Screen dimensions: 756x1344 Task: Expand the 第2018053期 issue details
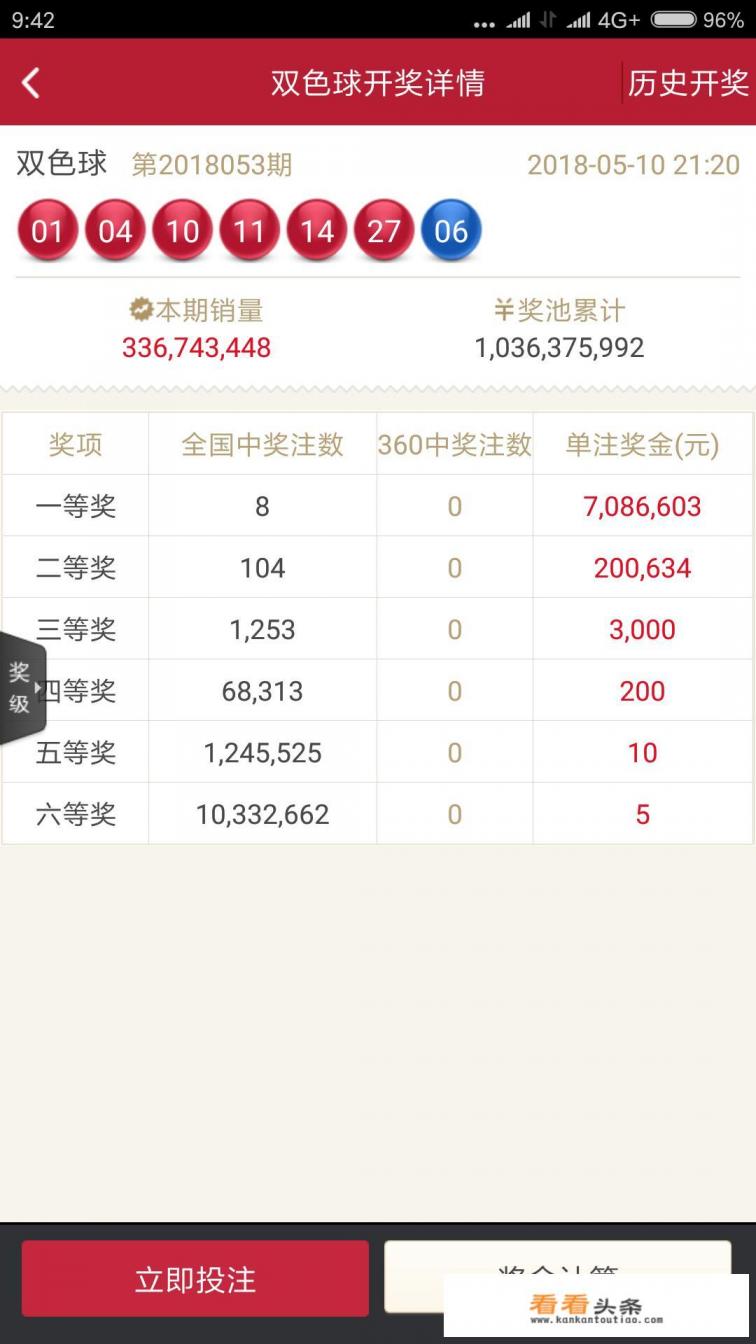coord(210,164)
